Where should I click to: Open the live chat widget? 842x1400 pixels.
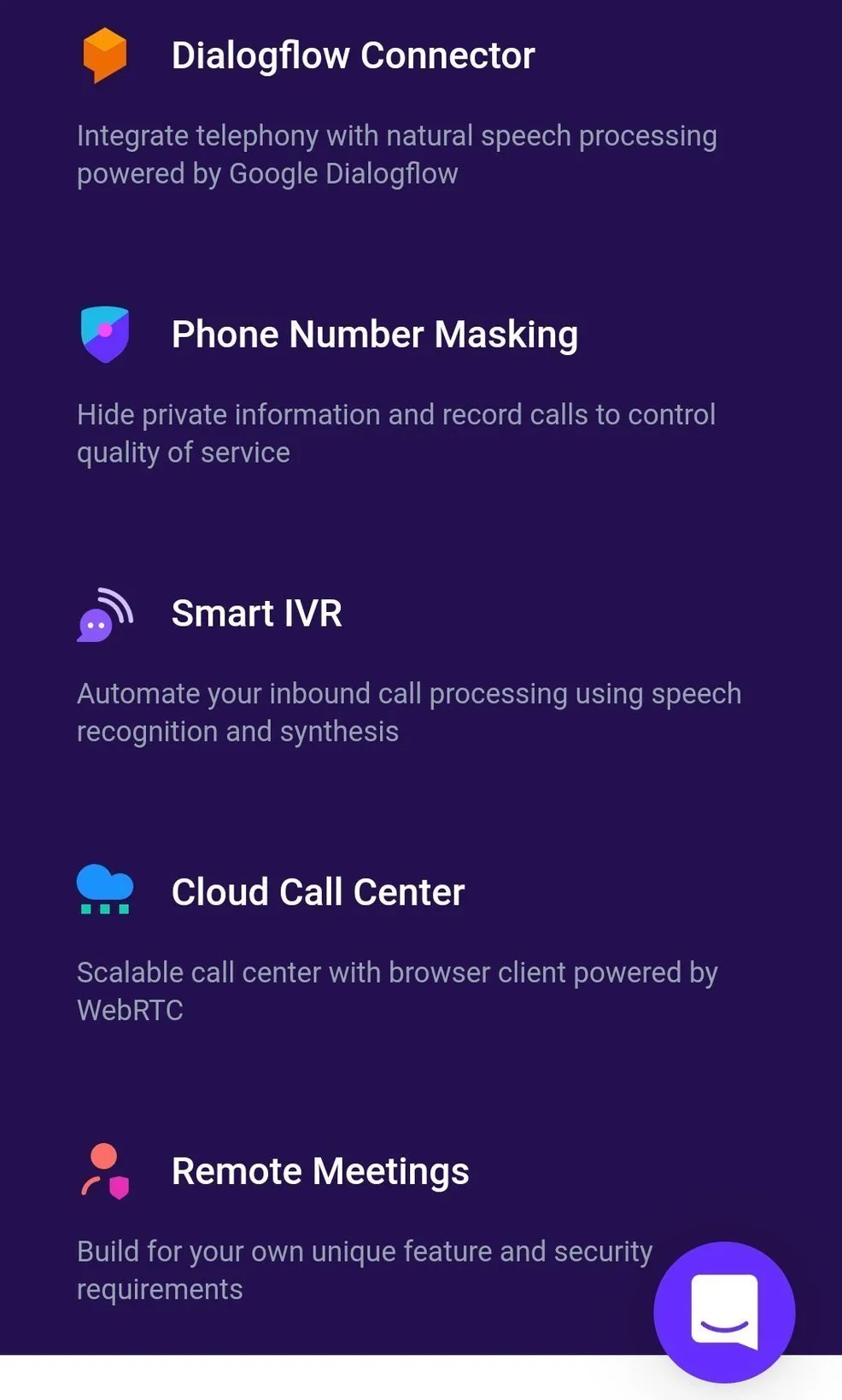724,1312
